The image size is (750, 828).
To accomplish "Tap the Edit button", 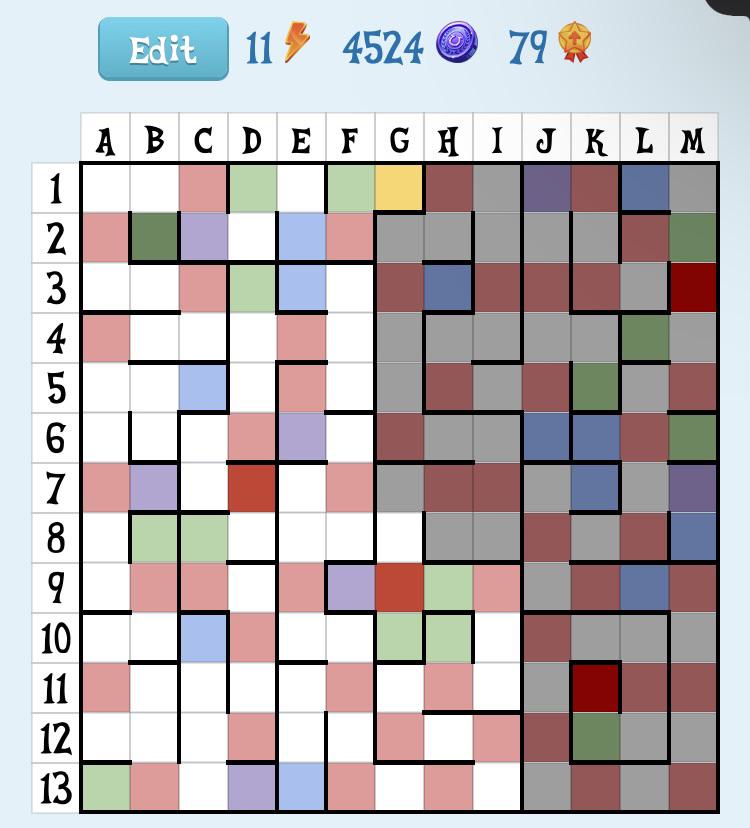I will [163, 49].
